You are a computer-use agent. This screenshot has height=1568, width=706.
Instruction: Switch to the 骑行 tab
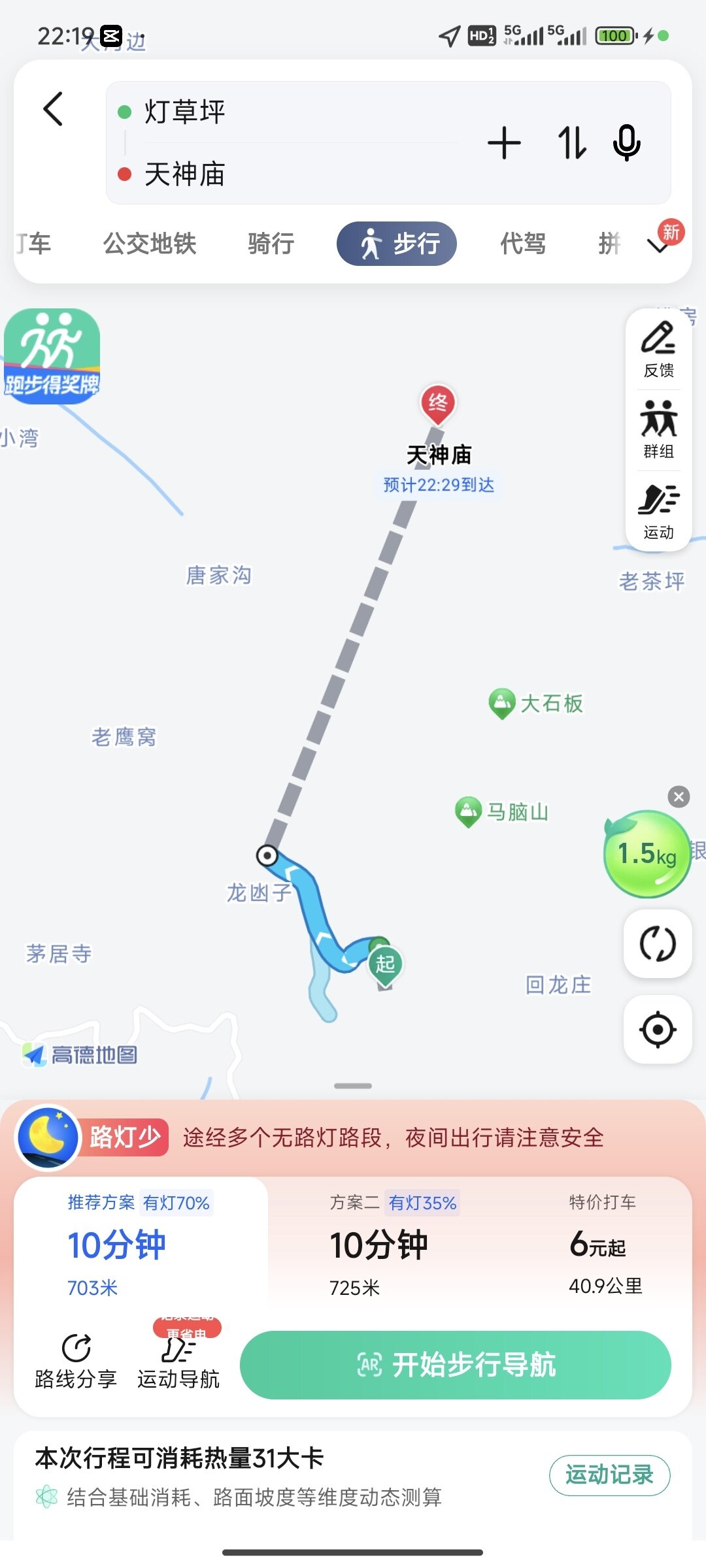click(x=271, y=244)
